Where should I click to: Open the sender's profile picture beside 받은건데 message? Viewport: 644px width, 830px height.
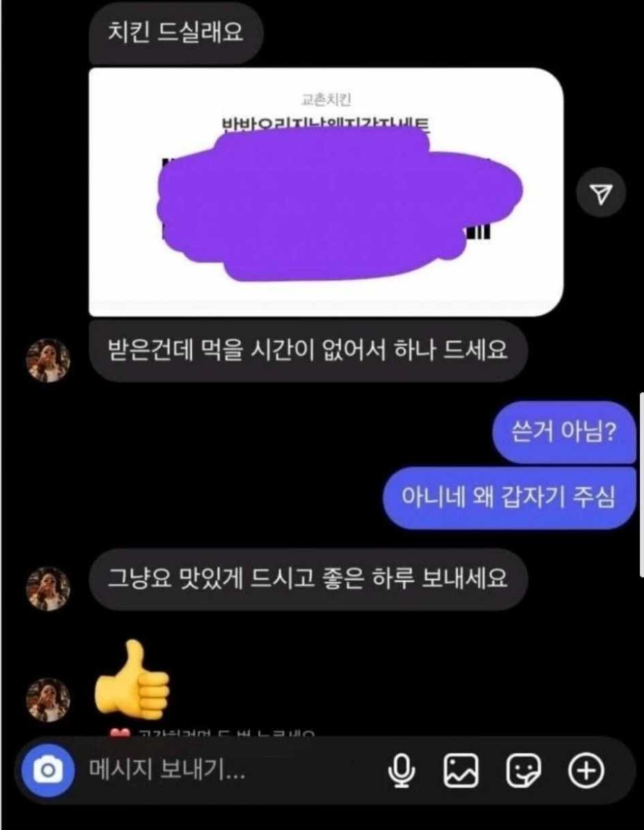[48, 361]
